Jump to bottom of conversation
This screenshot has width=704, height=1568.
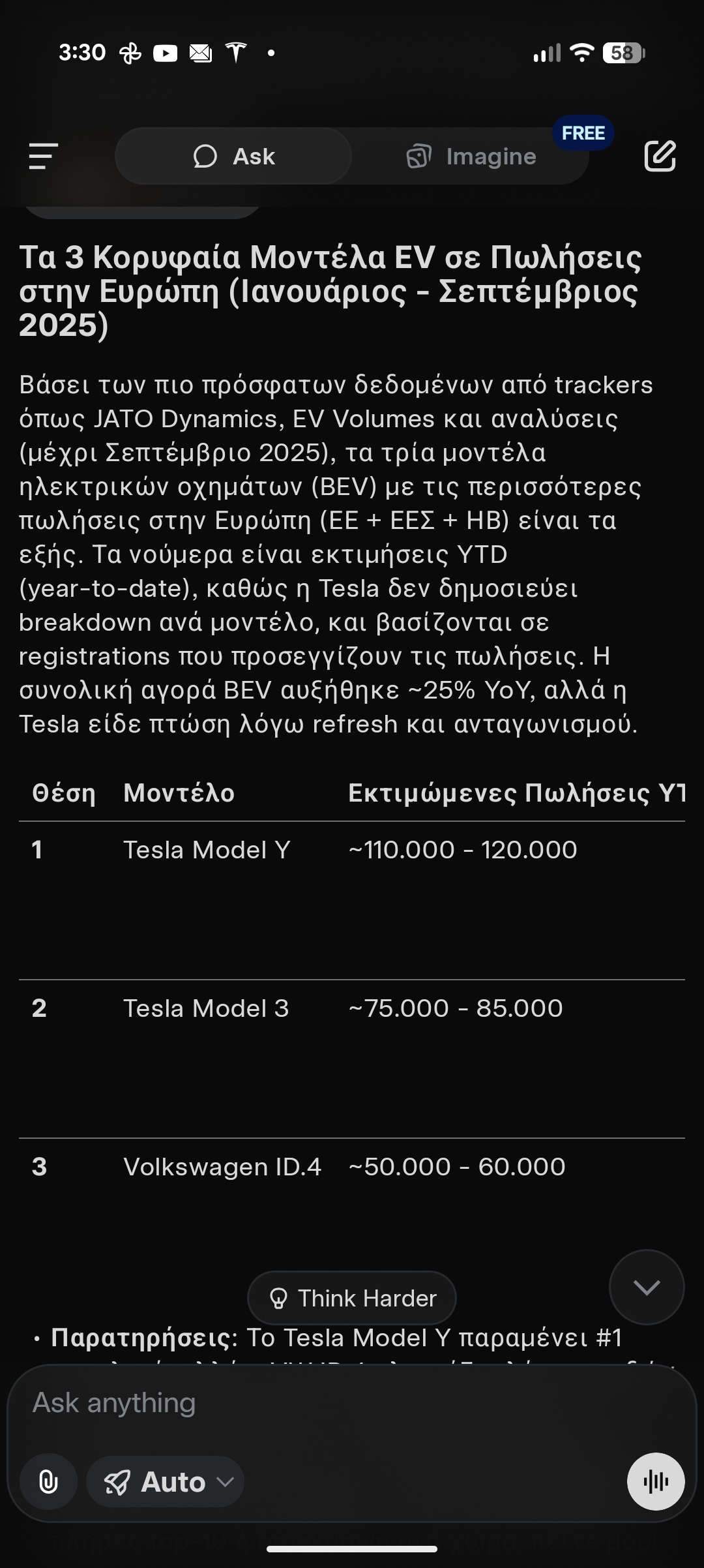point(646,1287)
